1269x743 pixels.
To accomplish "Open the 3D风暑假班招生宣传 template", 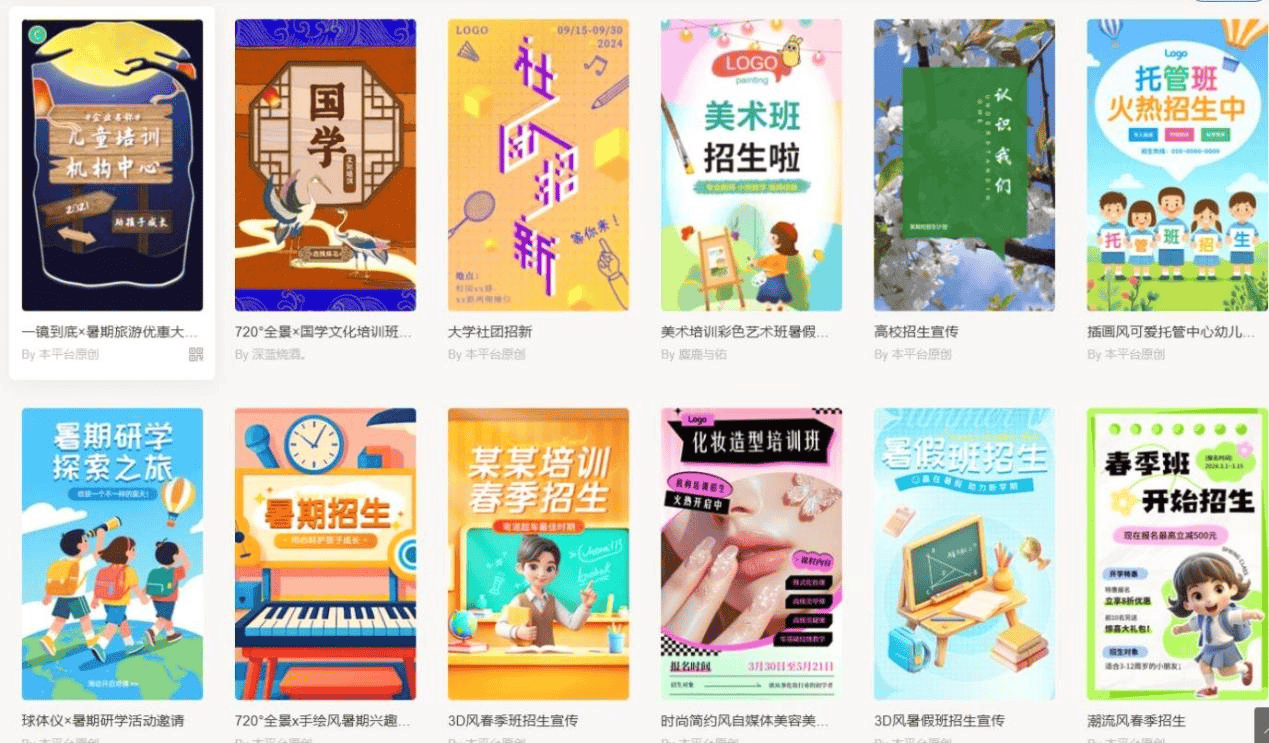I will click(964, 553).
